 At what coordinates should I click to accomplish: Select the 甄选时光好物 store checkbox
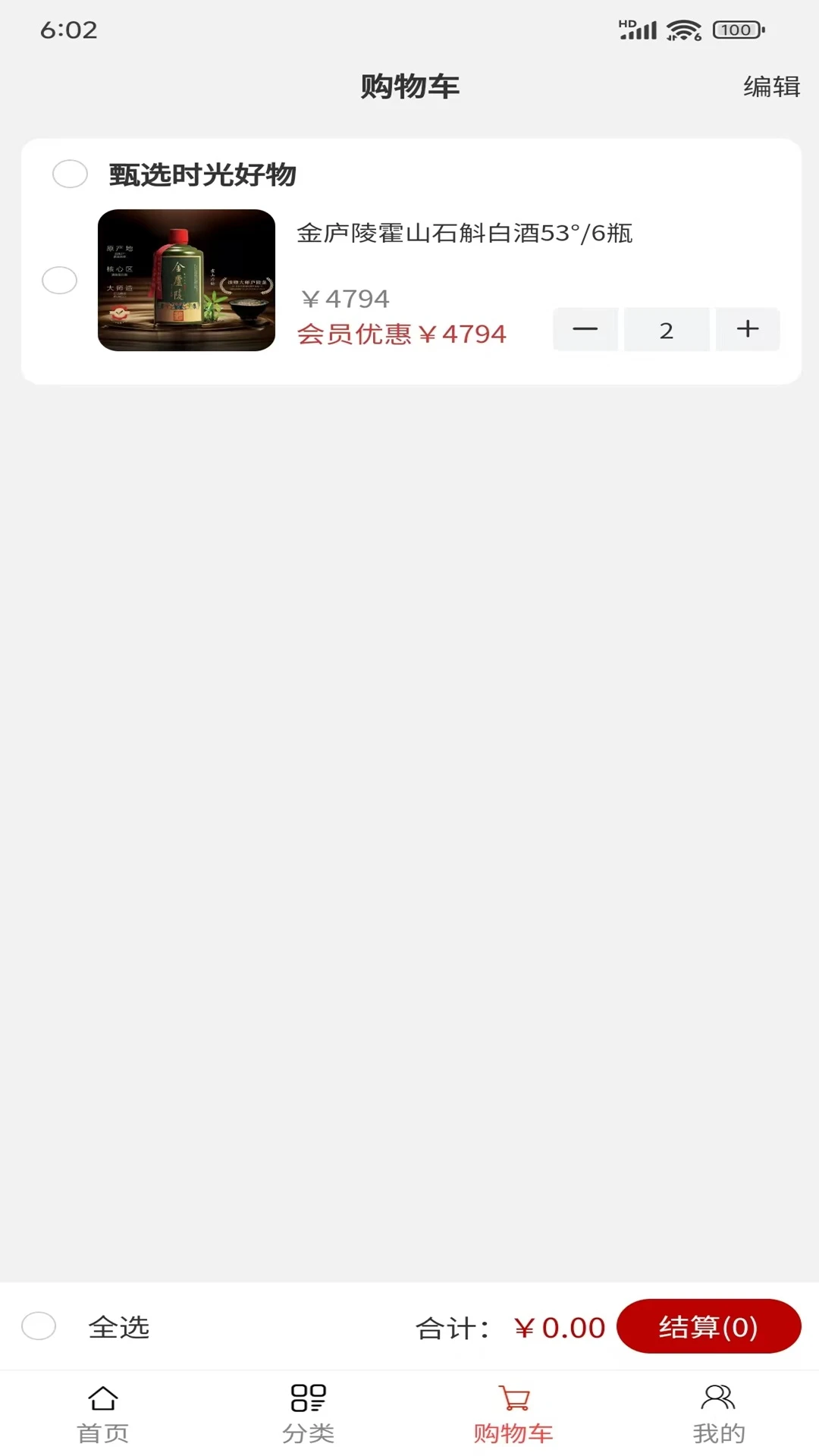70,175
